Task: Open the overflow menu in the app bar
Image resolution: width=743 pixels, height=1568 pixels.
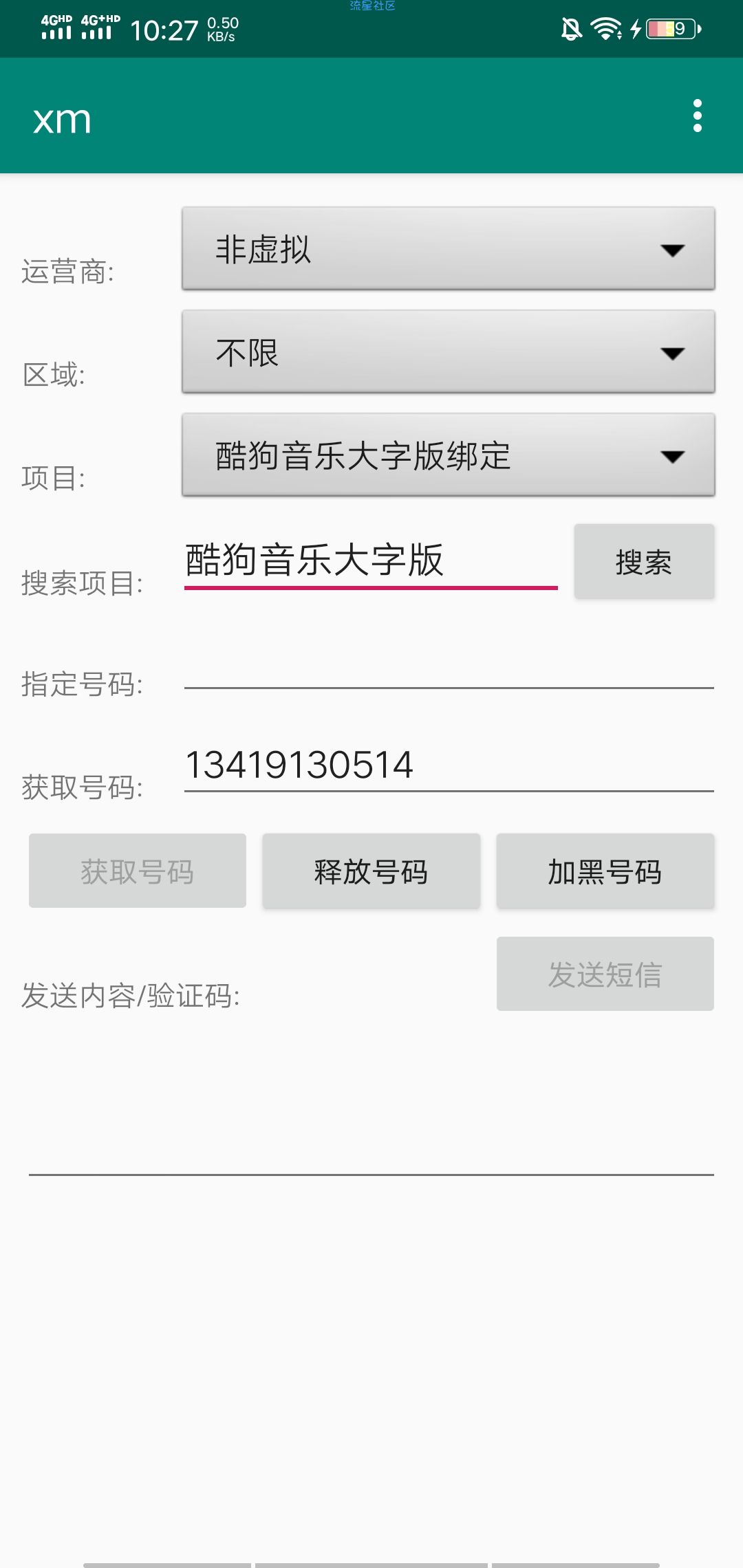Action: coord(697,116)
